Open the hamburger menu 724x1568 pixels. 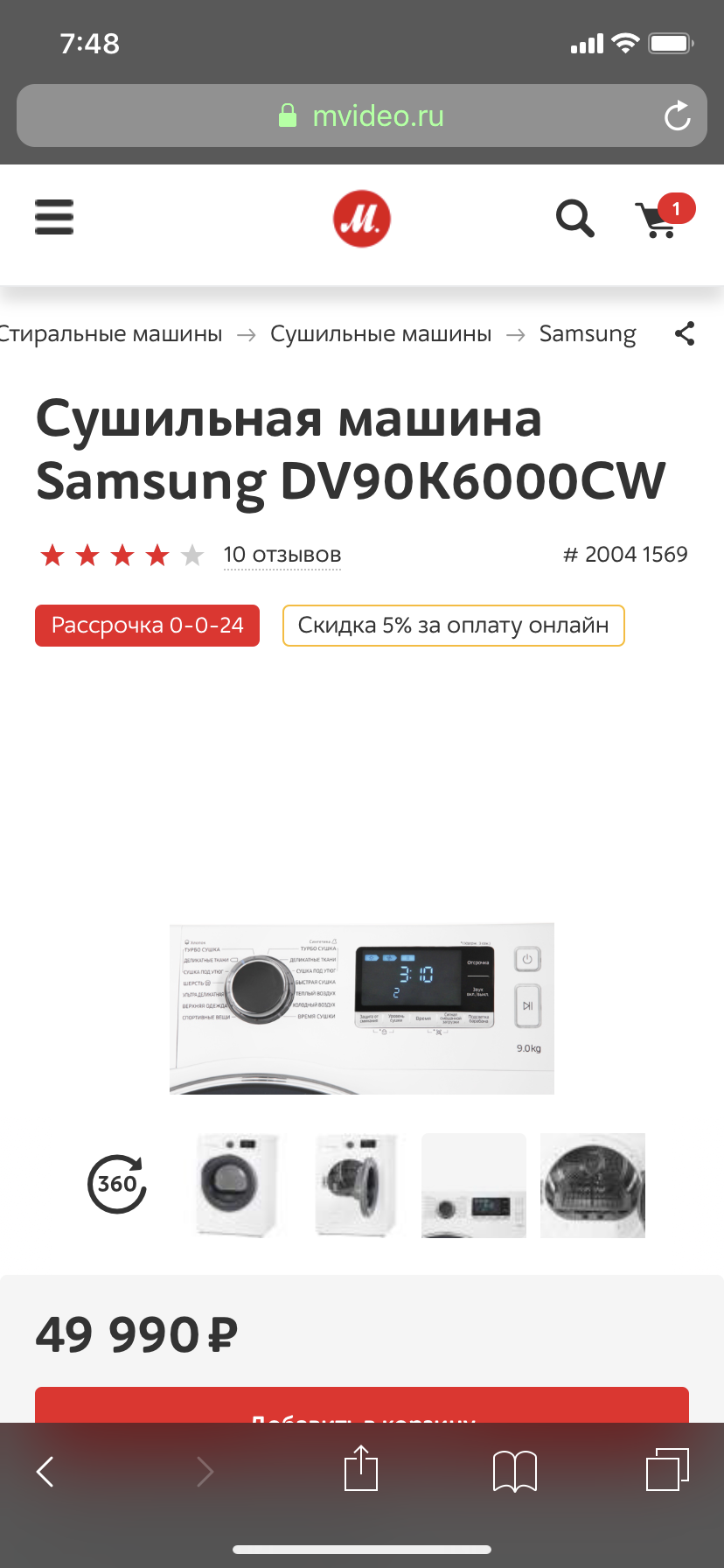54,217
